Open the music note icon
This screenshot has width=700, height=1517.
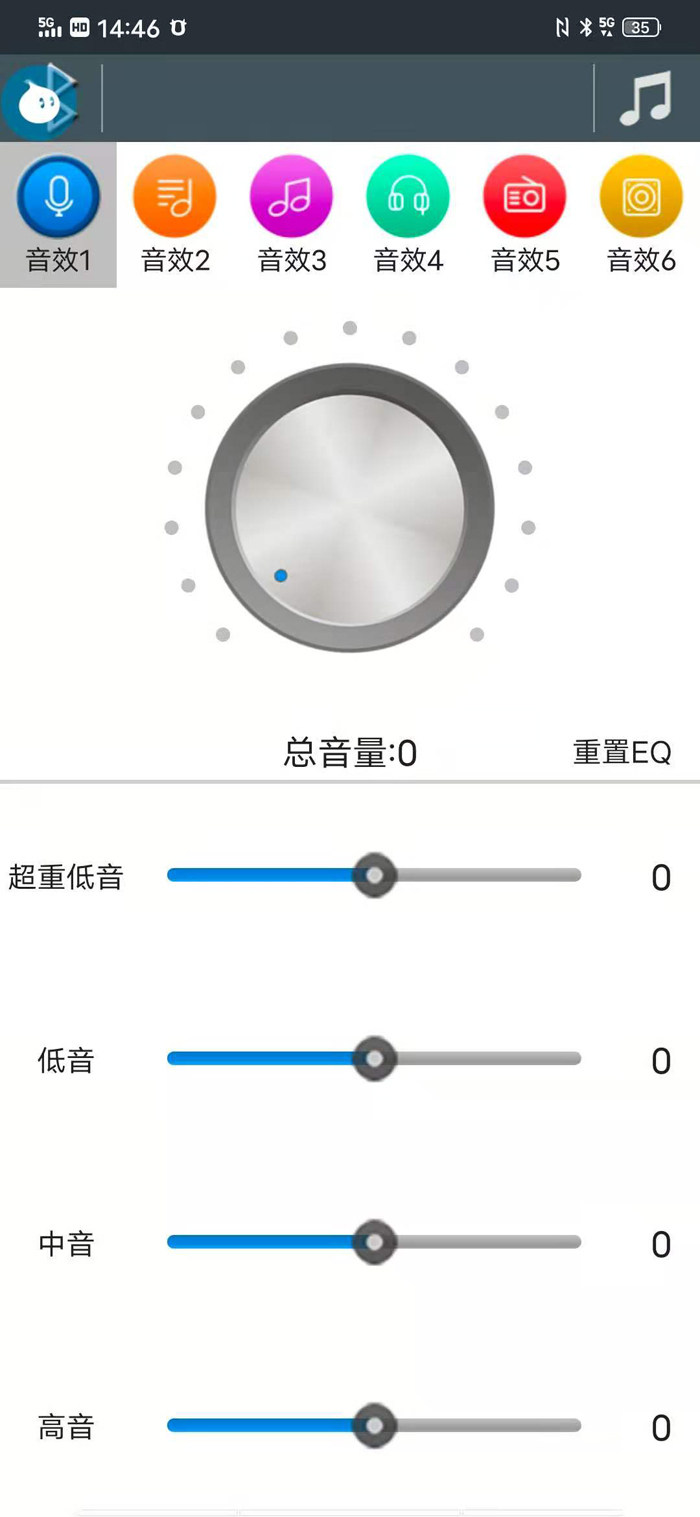[x=645, y=99]
